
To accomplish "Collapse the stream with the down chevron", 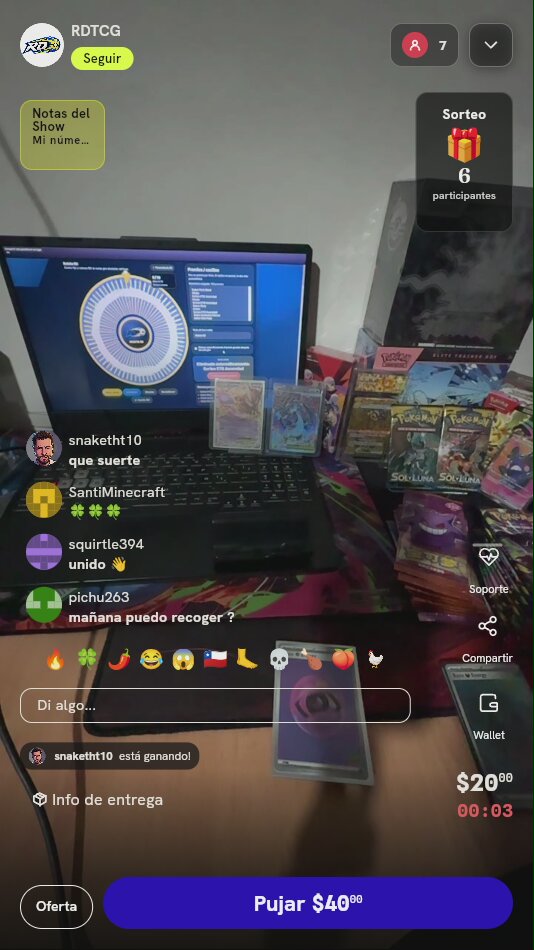I will coord(490,45).
